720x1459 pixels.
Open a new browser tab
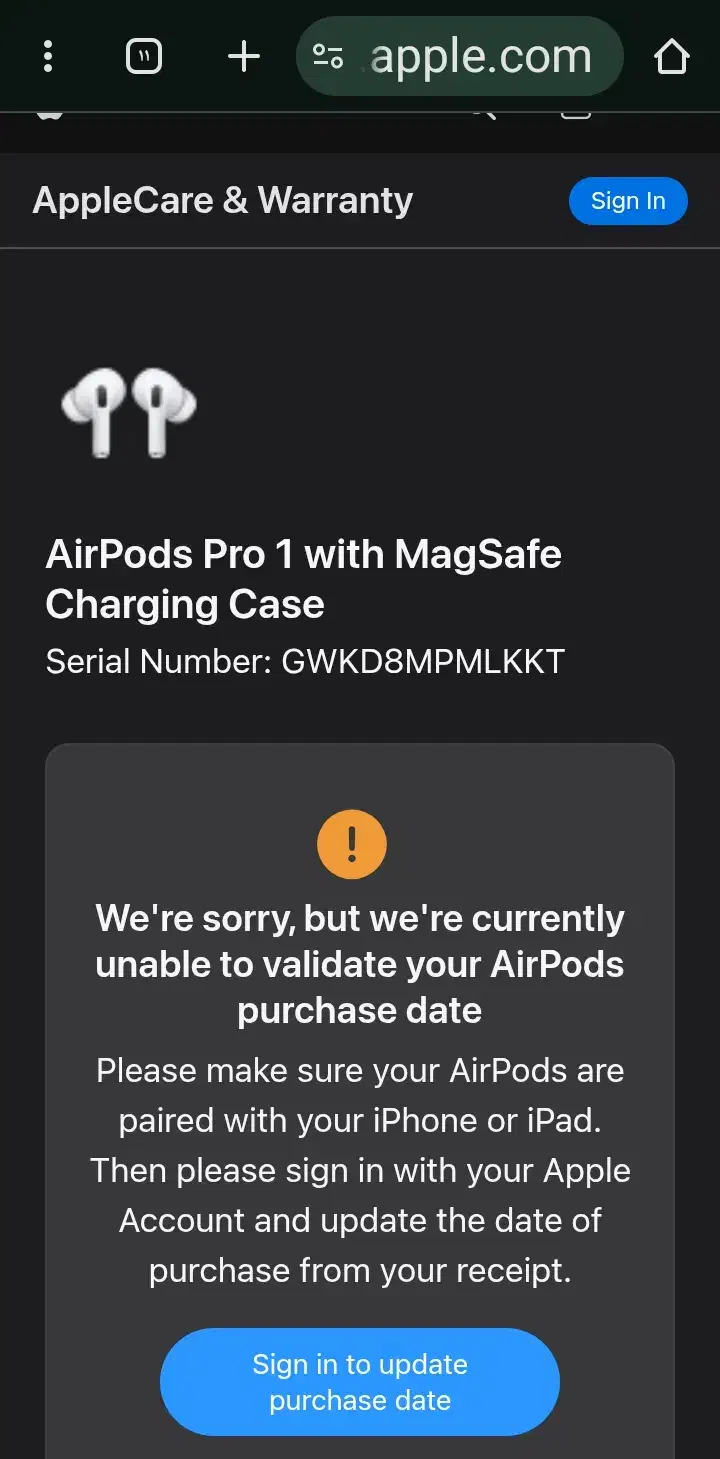tap(243, 57)
